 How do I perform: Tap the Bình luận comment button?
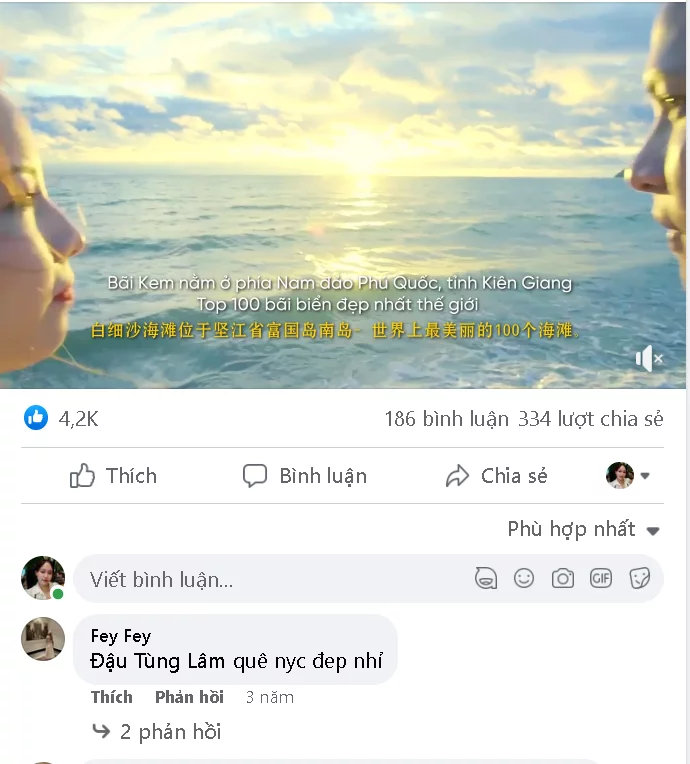[x=305, y=476]
